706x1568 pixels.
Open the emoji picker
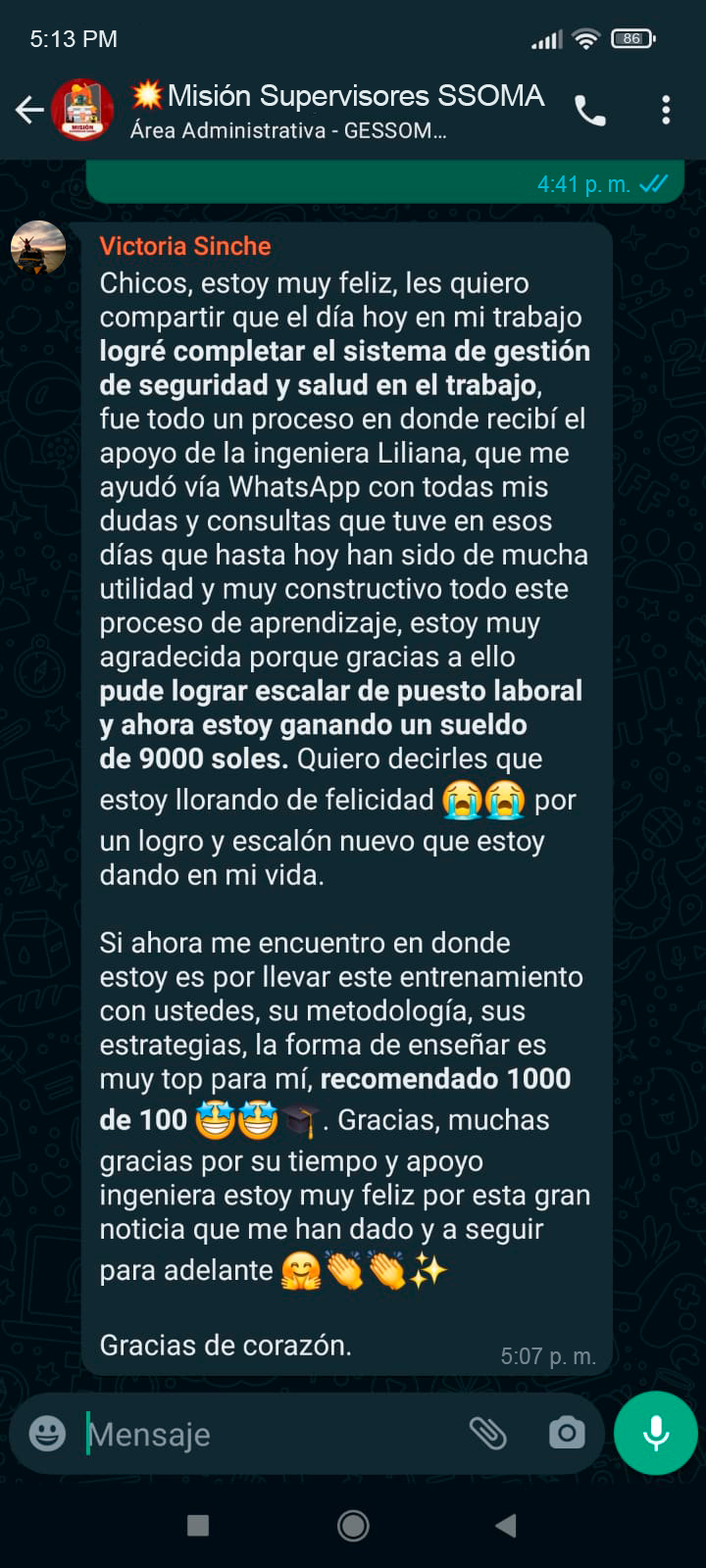pyautogui.click(x=47, y=1433)
